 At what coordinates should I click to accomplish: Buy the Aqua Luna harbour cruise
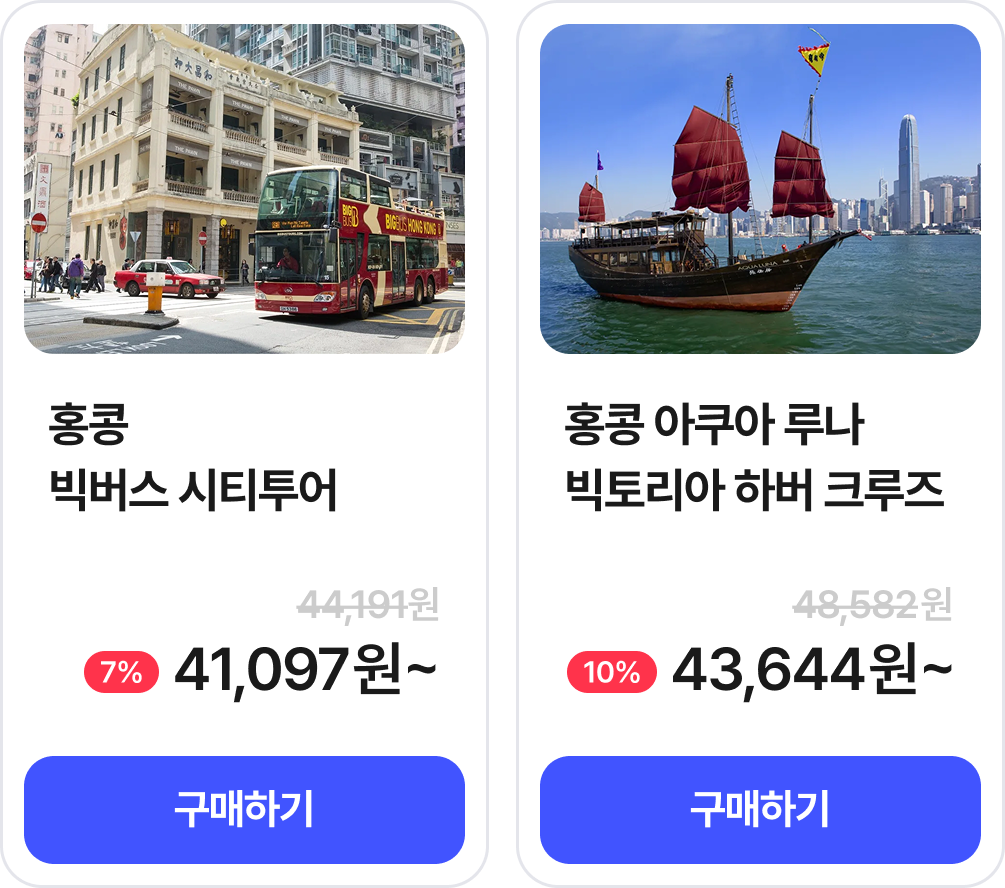tap(760, 809)
